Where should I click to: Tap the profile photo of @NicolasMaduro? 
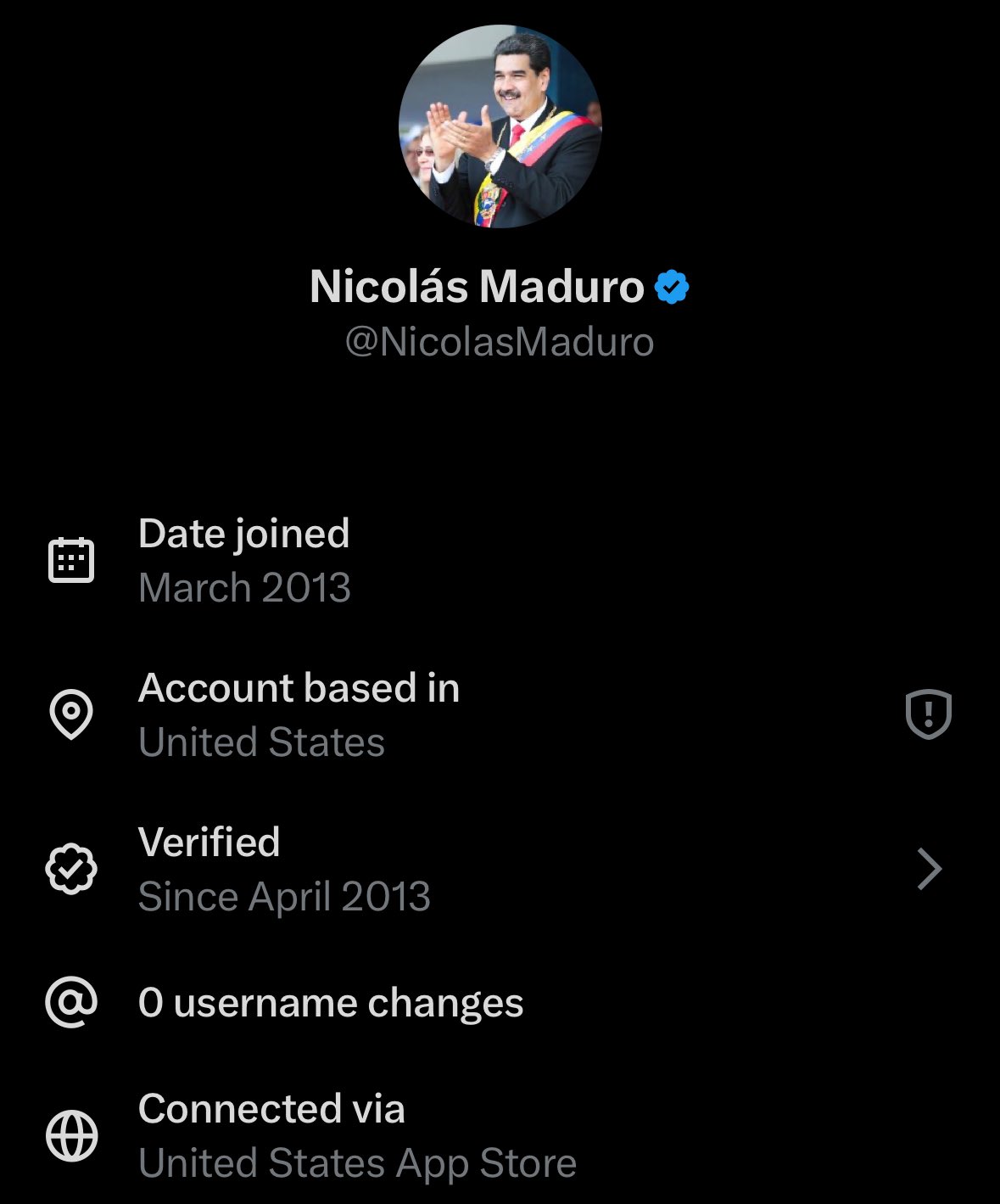pyautogui.click(x=500, y=127)
